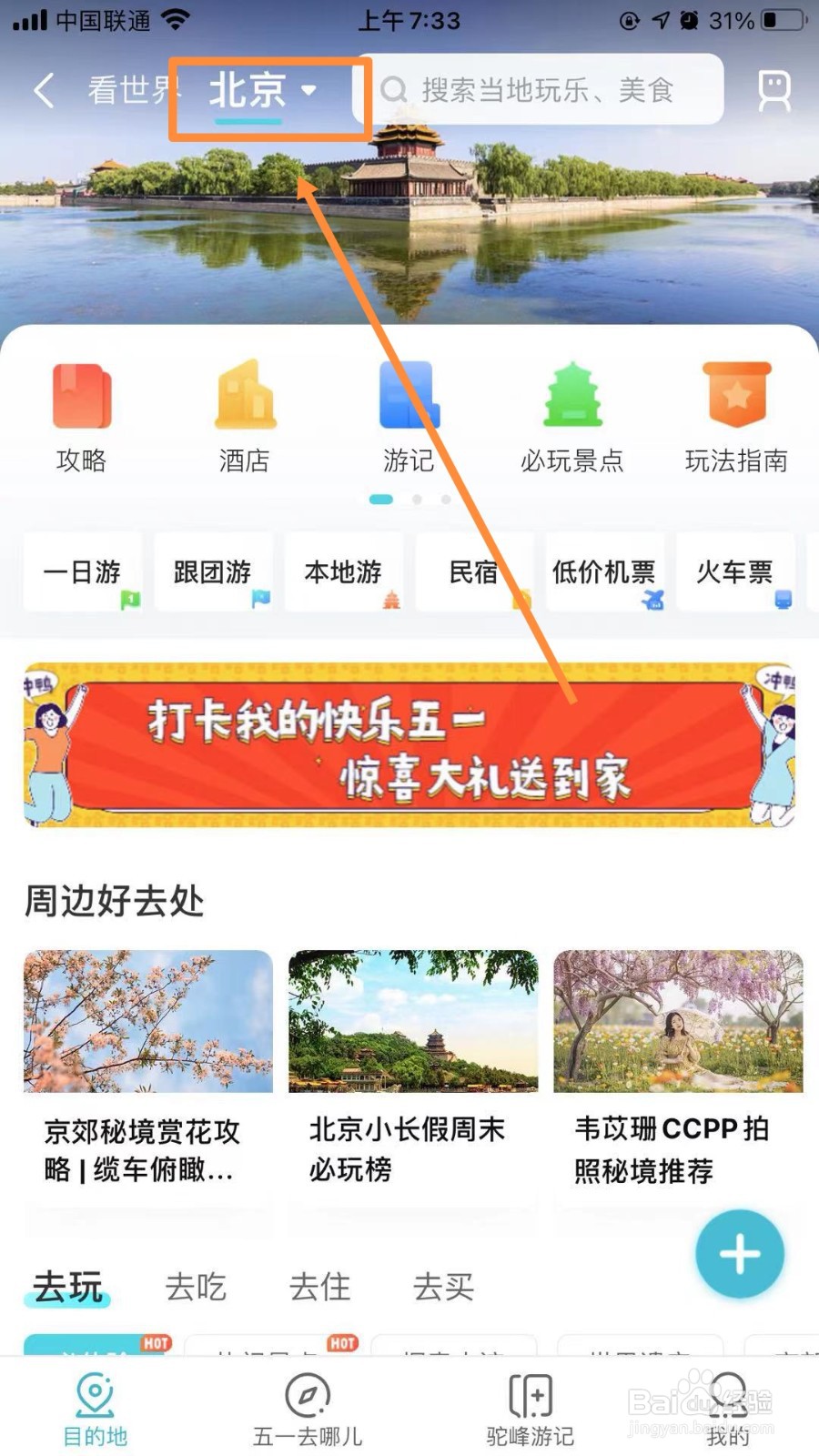The image size is (819, 1456).
Task: Select the 目的地 destination compass icon
Action: [x=95, y=1406]
